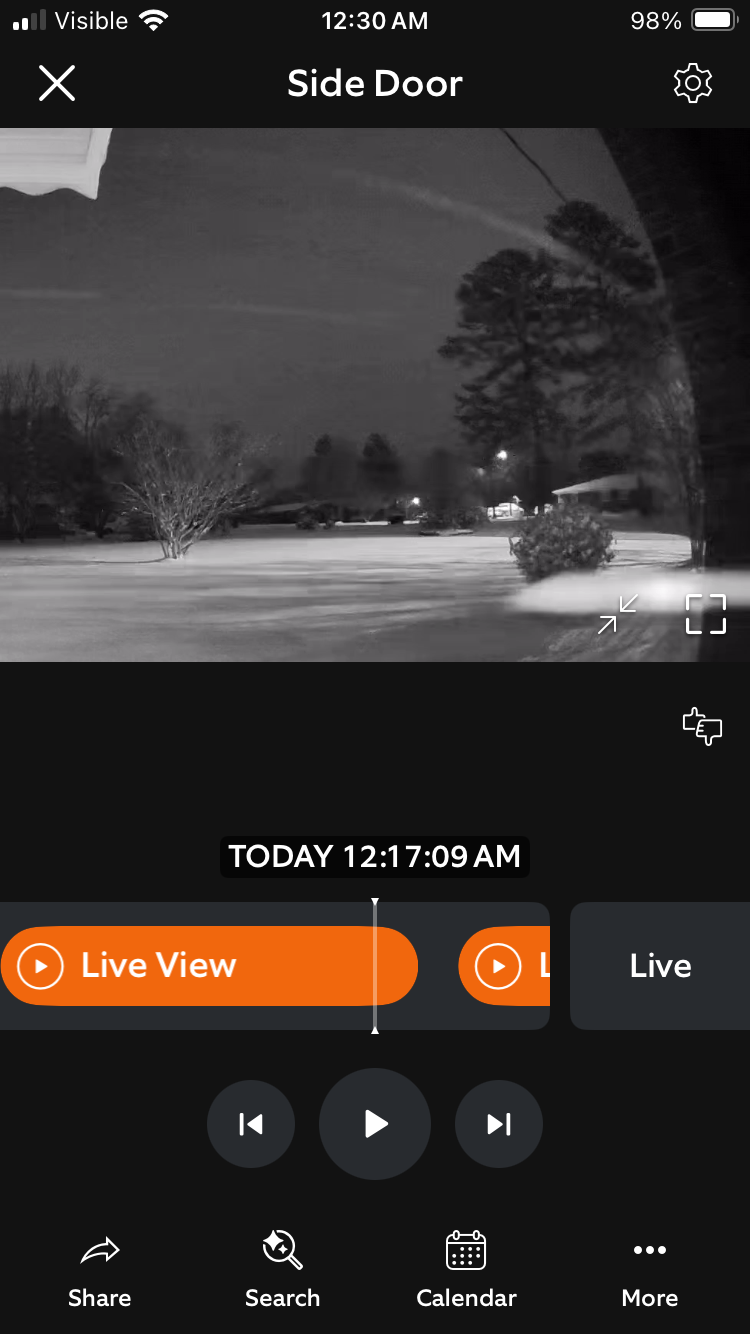Open the camera settings gear
The image size is (750, 1334).
pos(693,83)
